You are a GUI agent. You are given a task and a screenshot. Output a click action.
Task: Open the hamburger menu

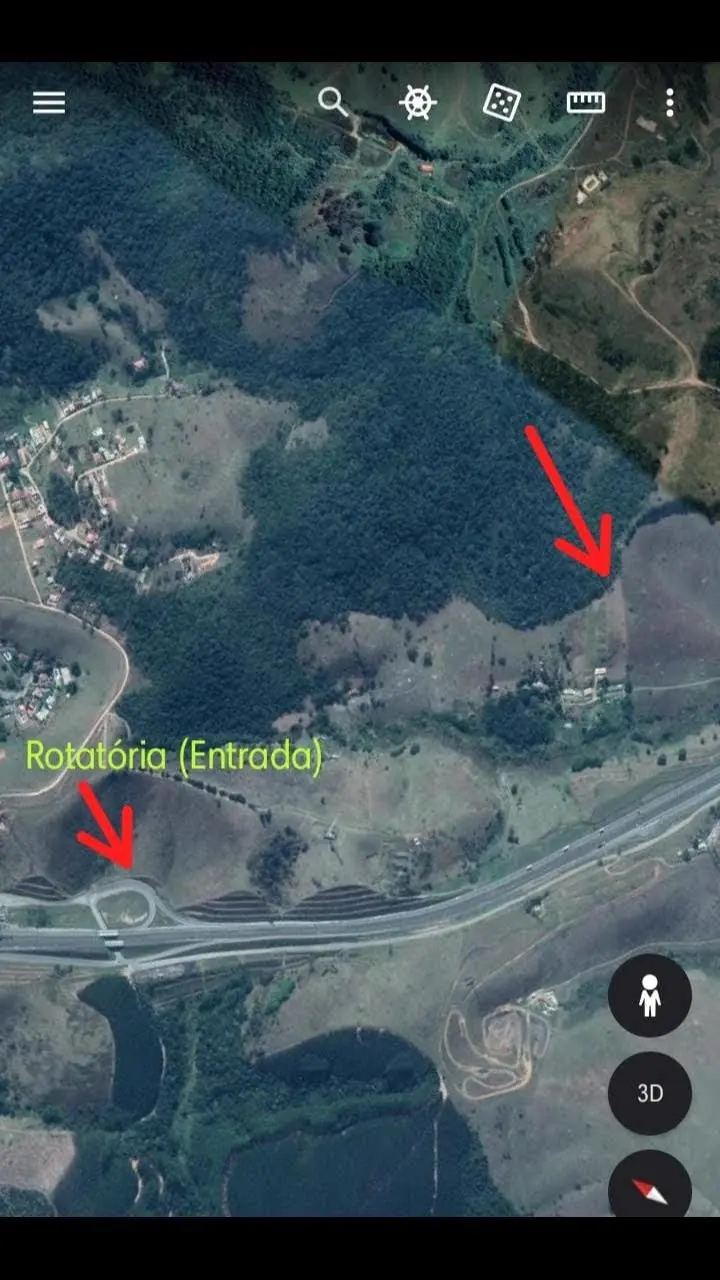tap(49, 102)
